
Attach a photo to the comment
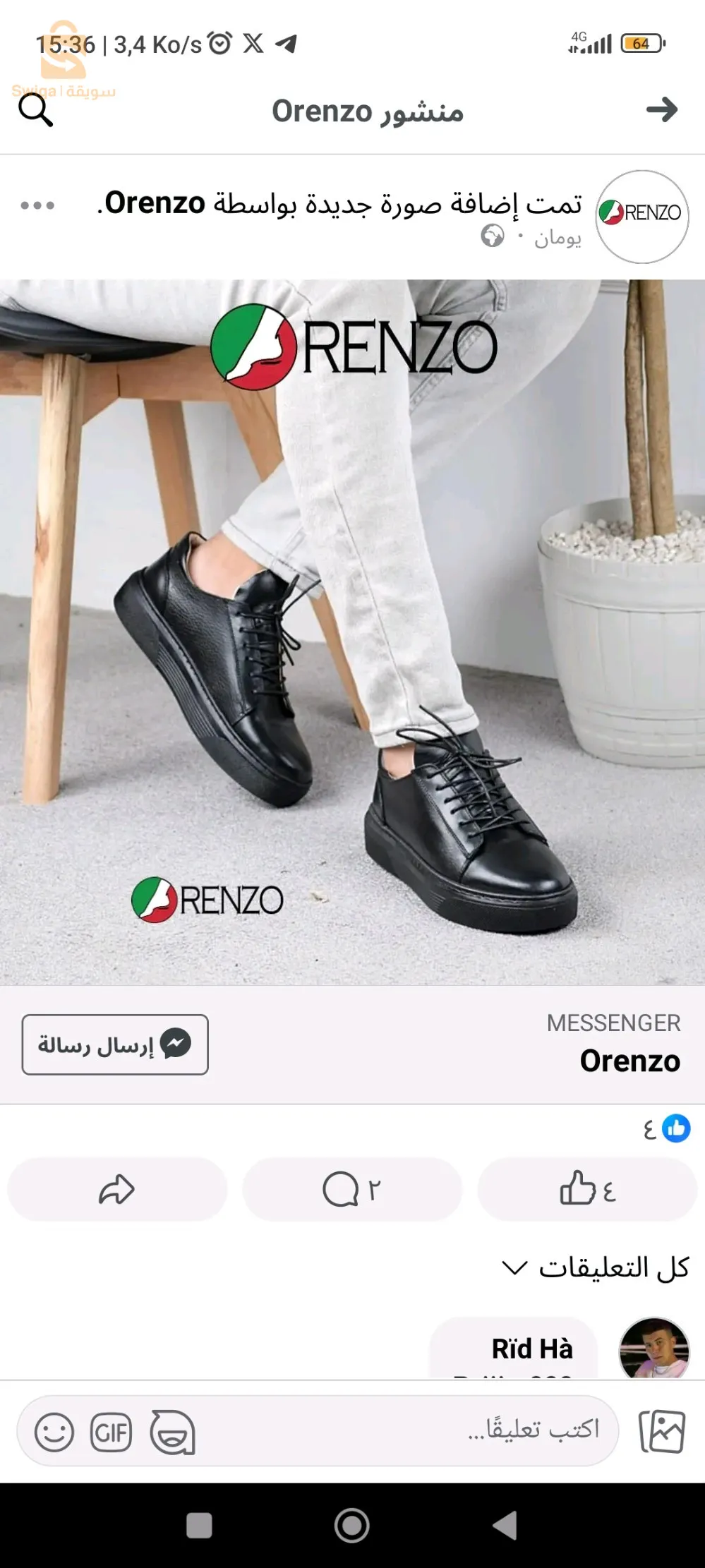(661, 1430)
